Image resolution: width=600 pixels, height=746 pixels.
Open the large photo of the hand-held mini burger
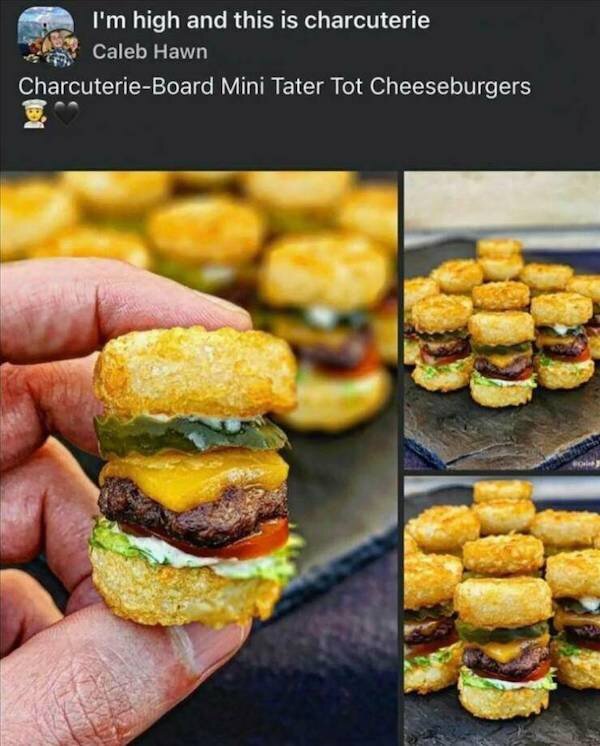pyautogui.click(x=199, y=458)
